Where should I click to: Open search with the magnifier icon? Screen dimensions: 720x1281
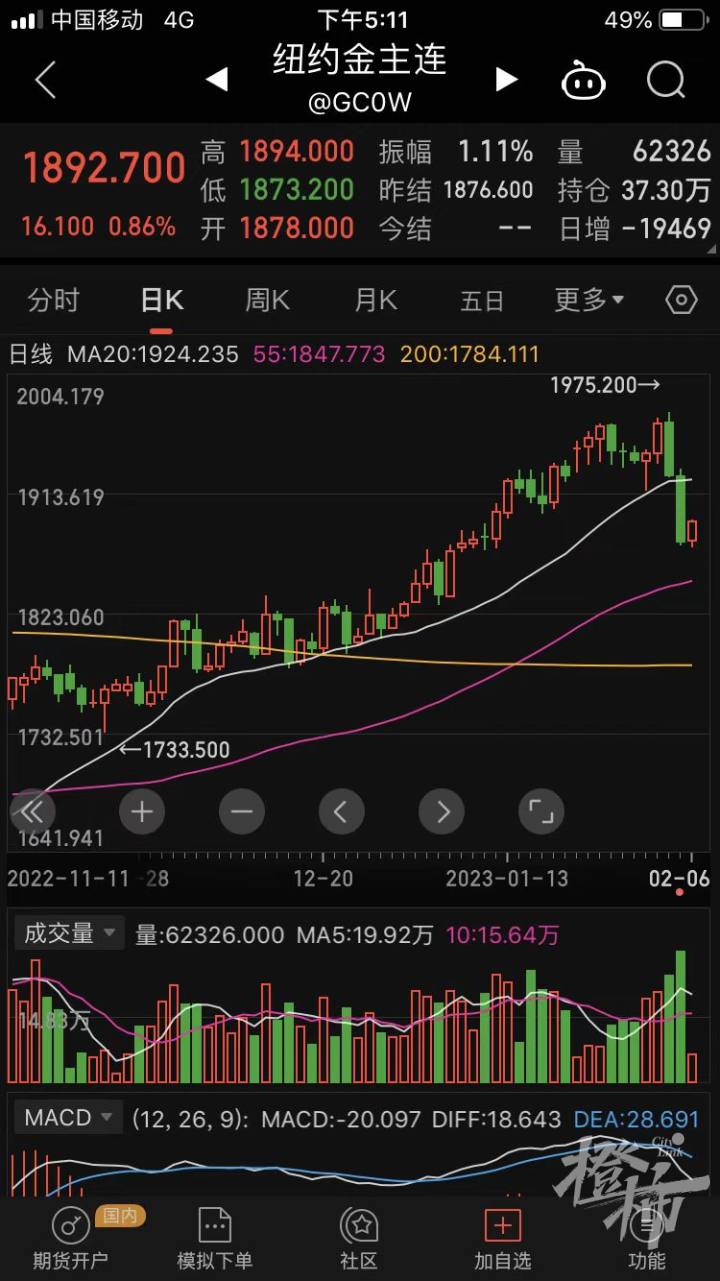(x=665, y=79)
